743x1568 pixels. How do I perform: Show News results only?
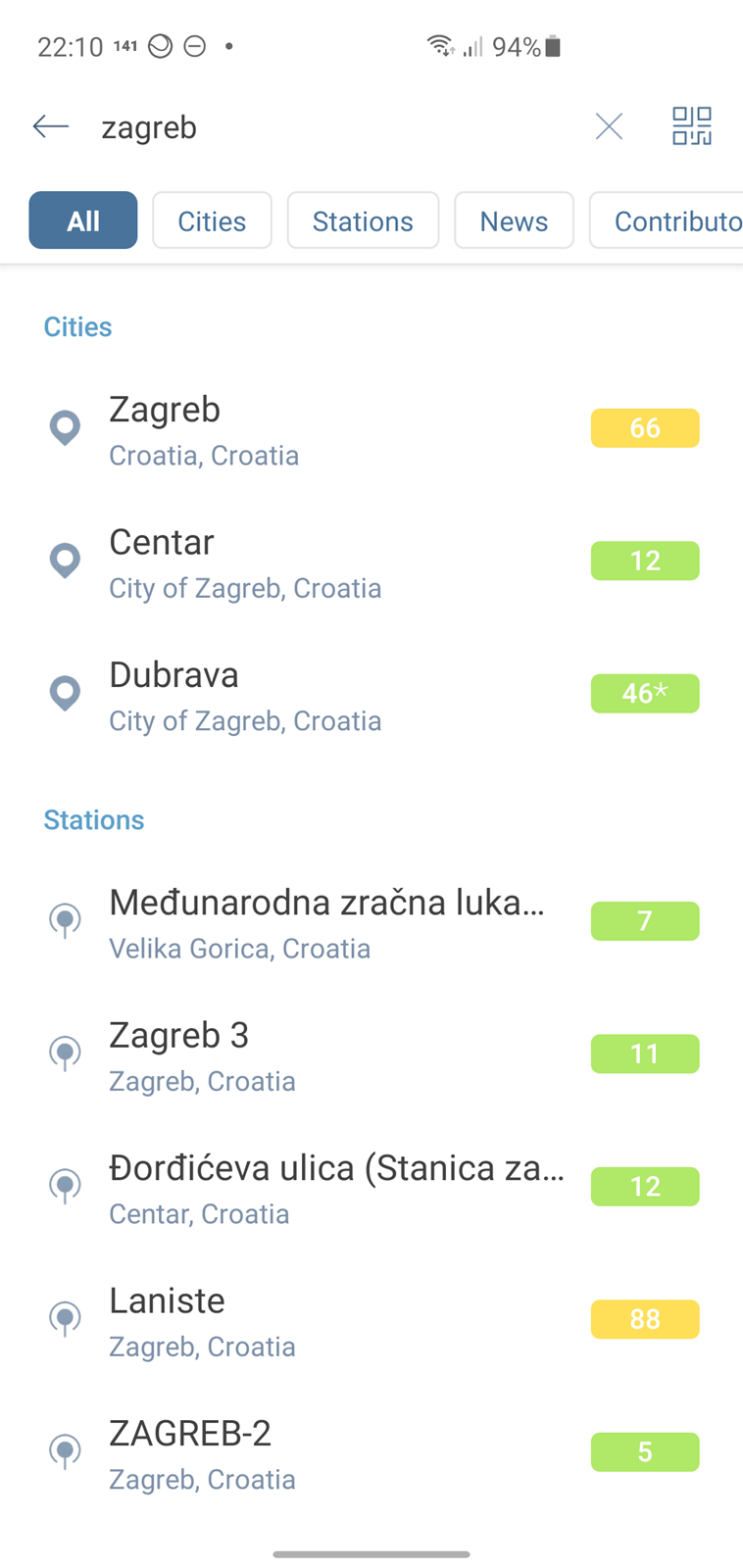coord(514,220)
